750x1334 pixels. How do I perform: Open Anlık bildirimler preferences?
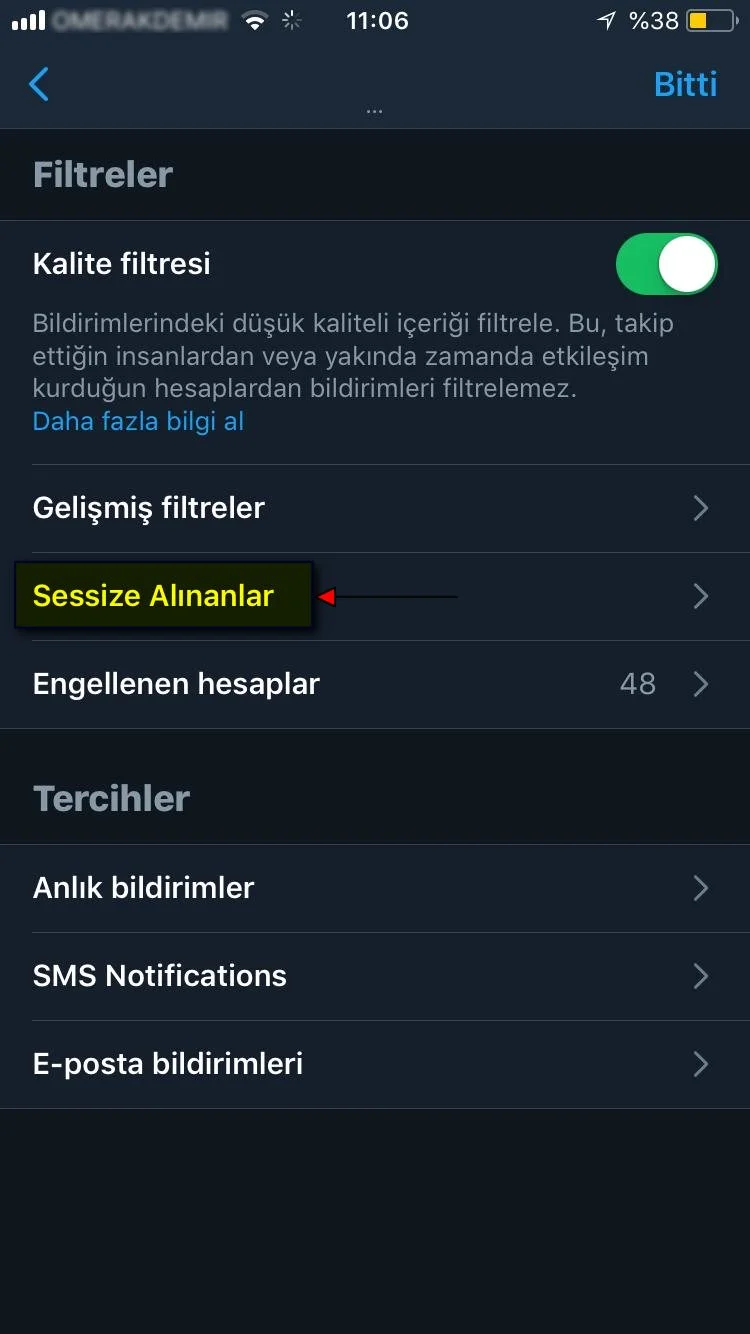(x=374, y=888)
